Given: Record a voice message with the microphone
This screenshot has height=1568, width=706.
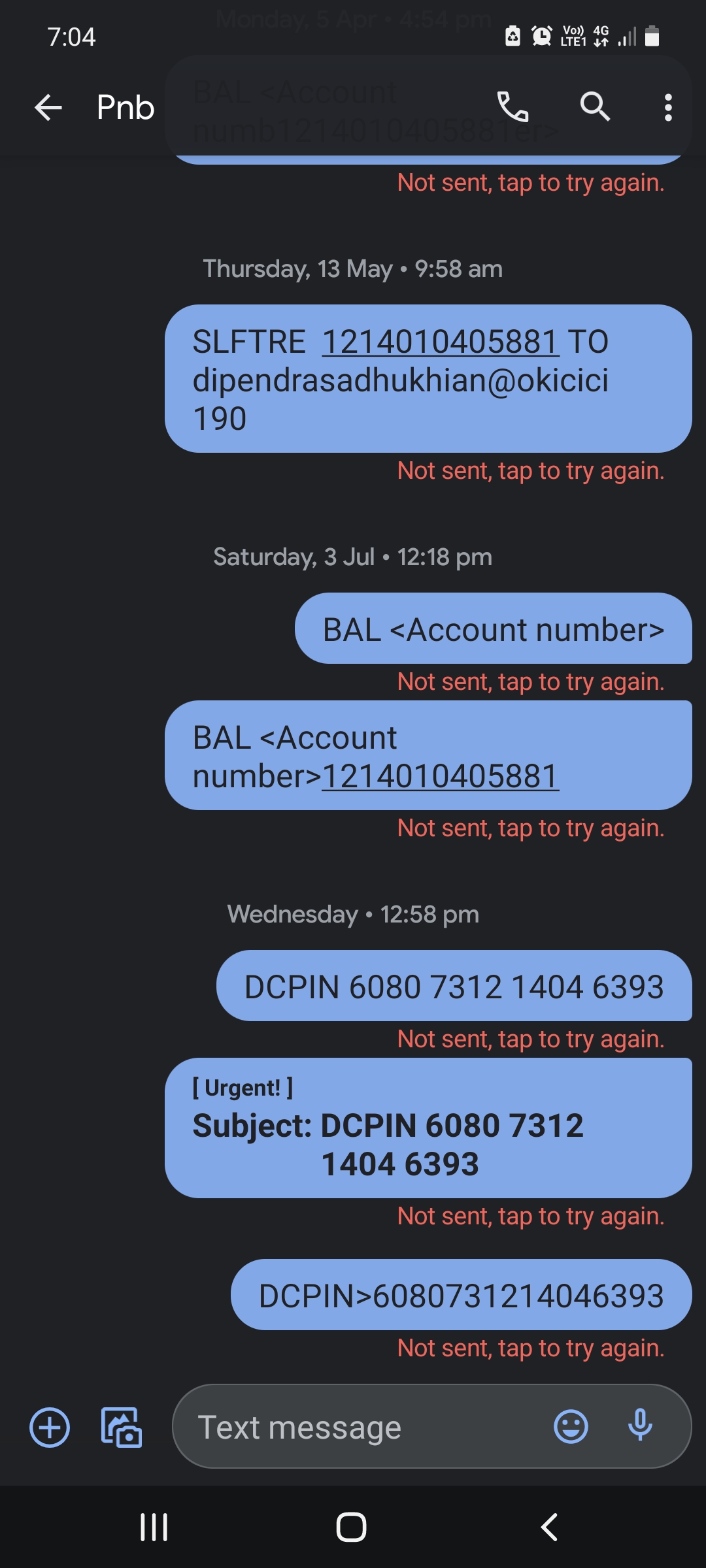Looking at the screenshot, I should pyautogui.click(x=640, y=1426).
